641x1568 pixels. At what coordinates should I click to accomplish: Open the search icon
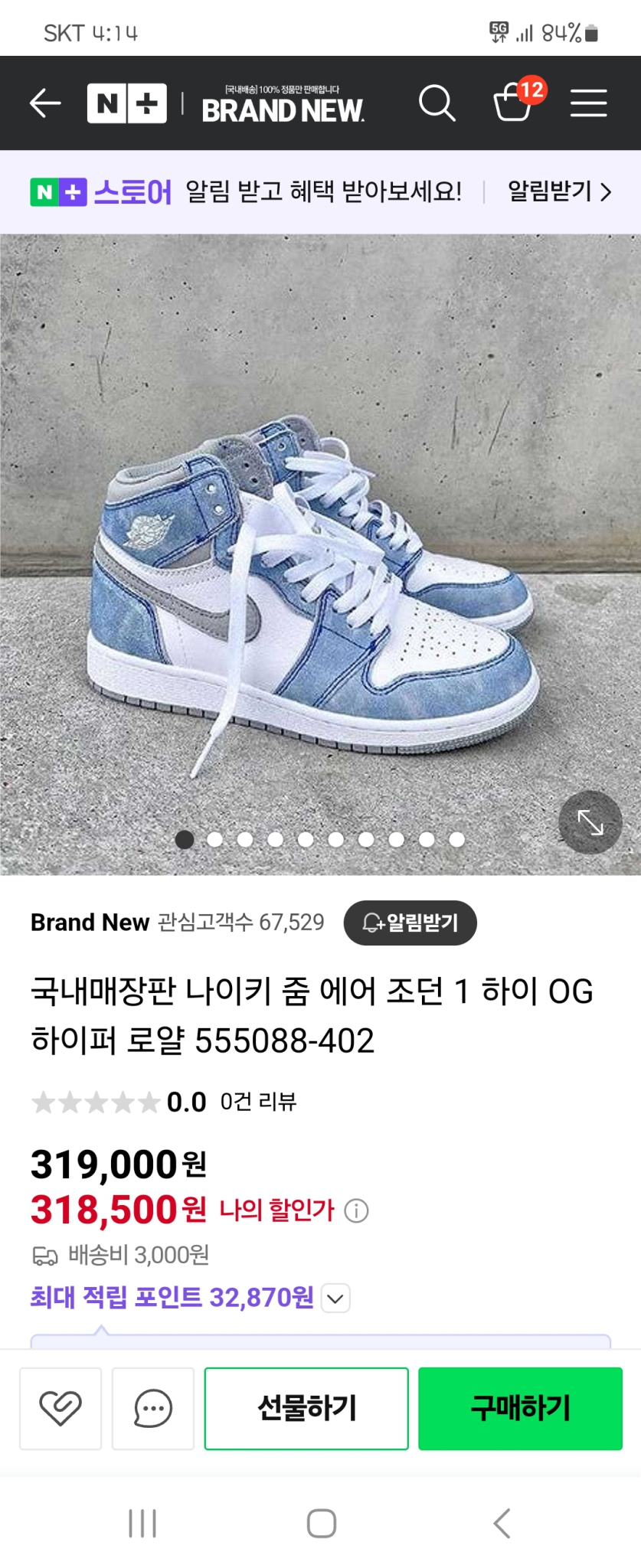click(x=437, y=103)
